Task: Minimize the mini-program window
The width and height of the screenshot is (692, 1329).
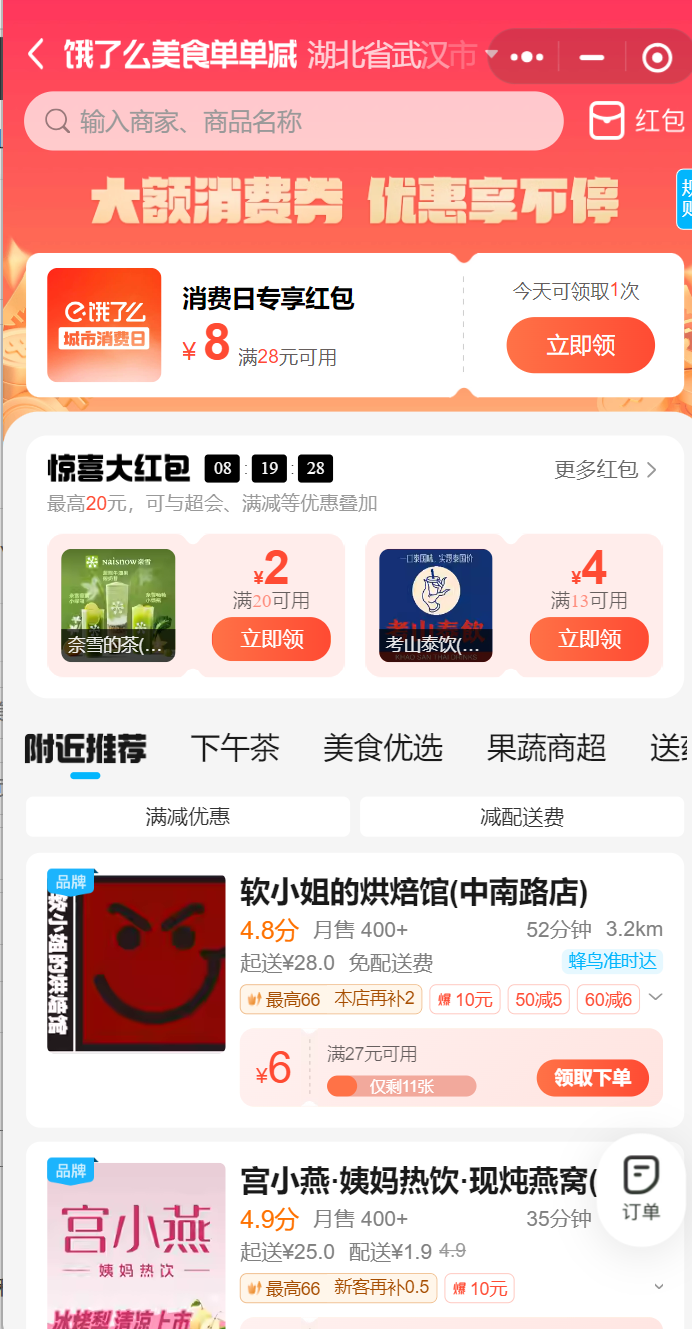Action: 592,57
